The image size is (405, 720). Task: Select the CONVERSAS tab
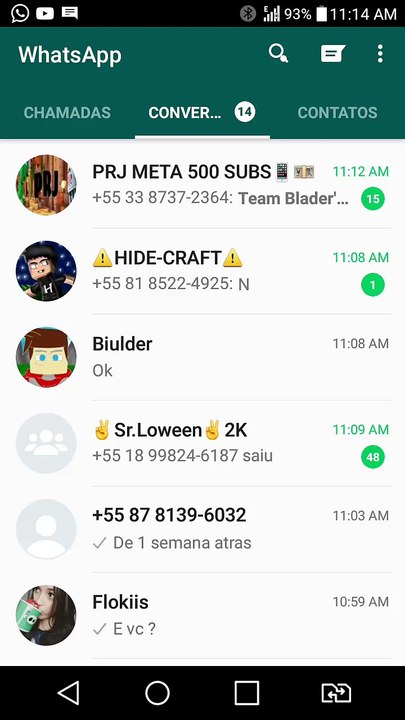(202, 112)
